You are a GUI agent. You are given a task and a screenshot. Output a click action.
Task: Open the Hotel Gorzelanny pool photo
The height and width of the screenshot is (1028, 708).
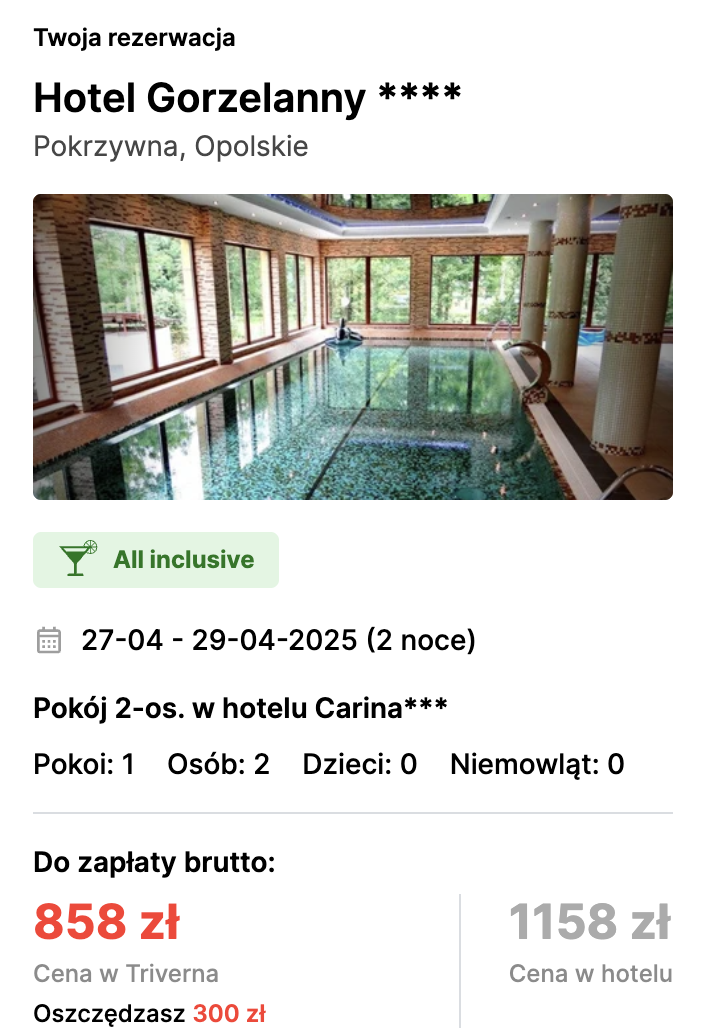[353, 347]
